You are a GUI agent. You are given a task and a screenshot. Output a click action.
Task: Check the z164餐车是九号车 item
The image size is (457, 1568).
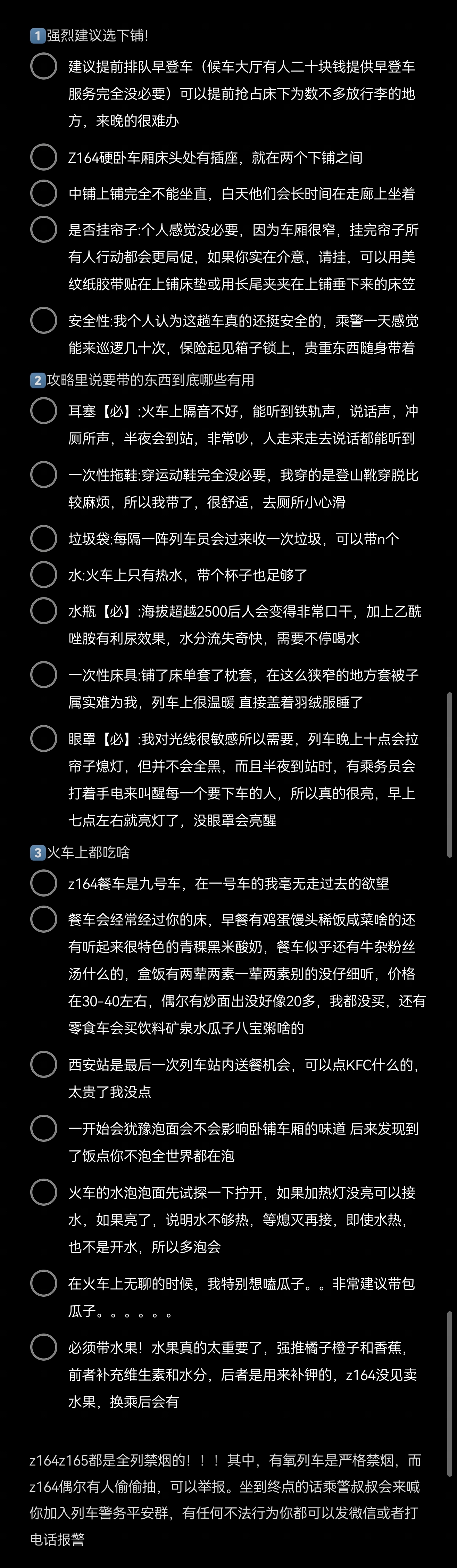[x=44, y=883]
